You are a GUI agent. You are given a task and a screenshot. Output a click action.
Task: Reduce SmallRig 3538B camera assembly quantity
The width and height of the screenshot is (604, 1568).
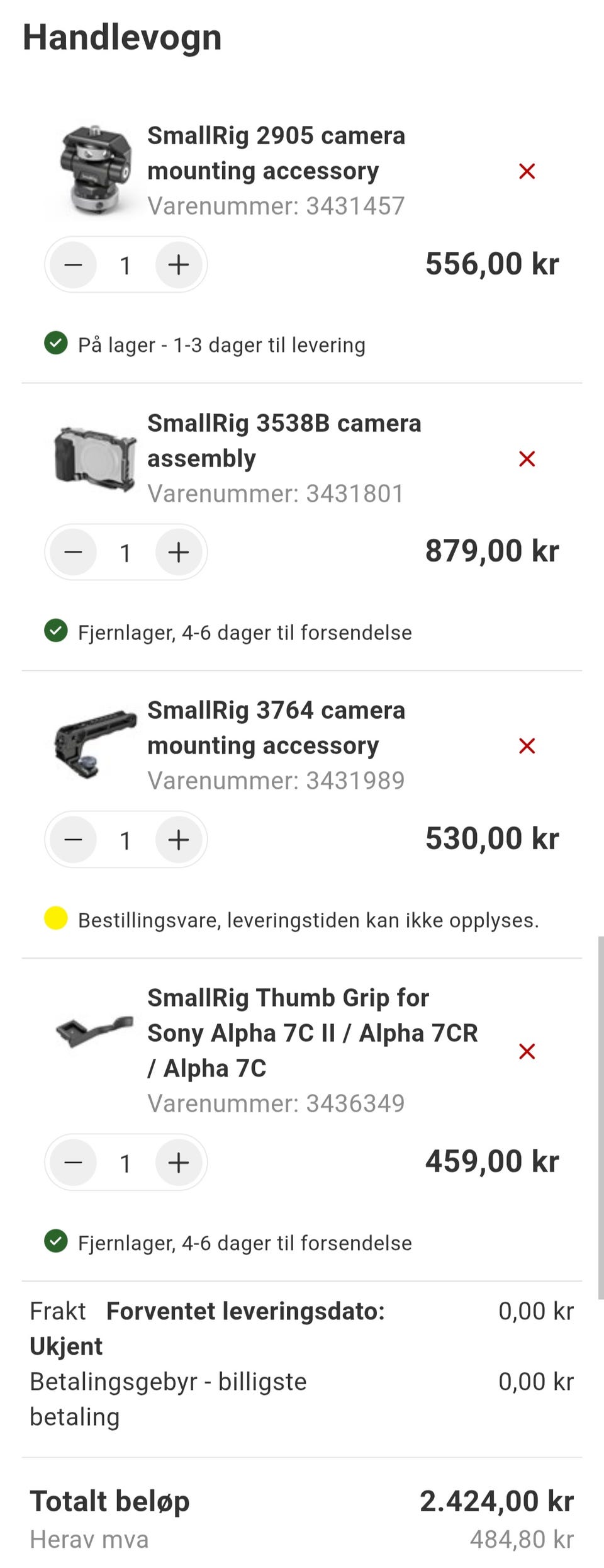[x=74, y=553]
